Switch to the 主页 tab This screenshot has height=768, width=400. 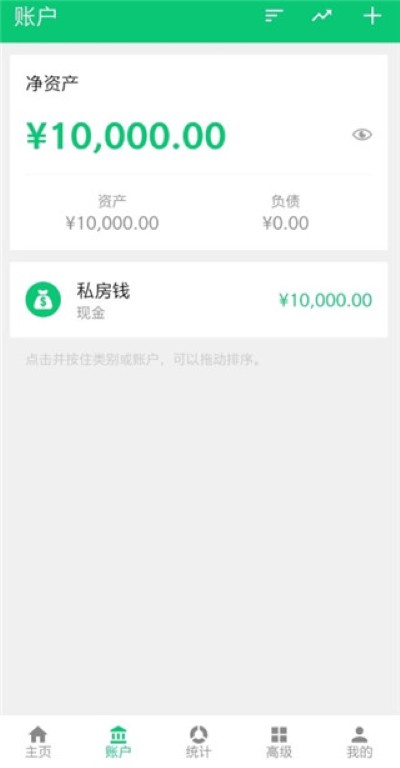[x=38, y=742]
